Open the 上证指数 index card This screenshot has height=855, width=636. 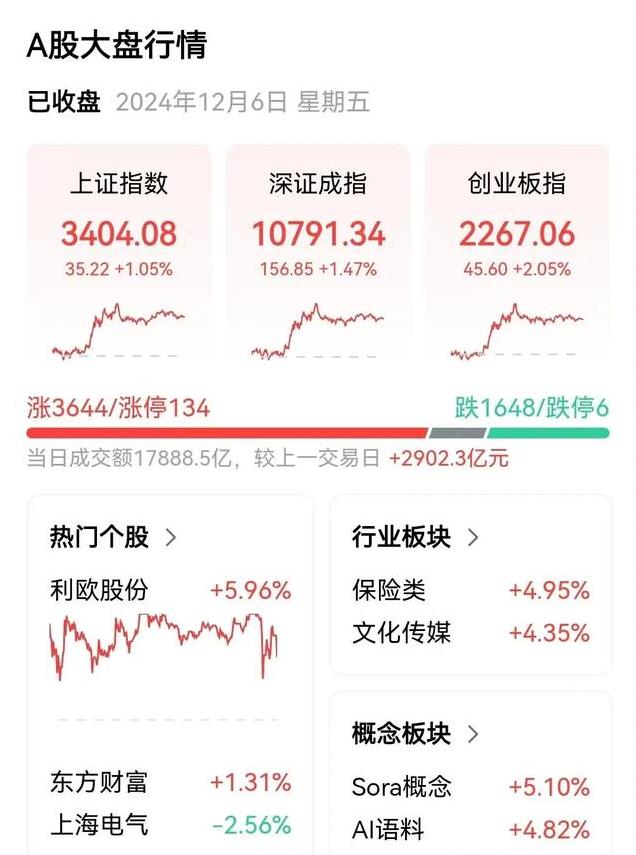[x=119, y=252]
